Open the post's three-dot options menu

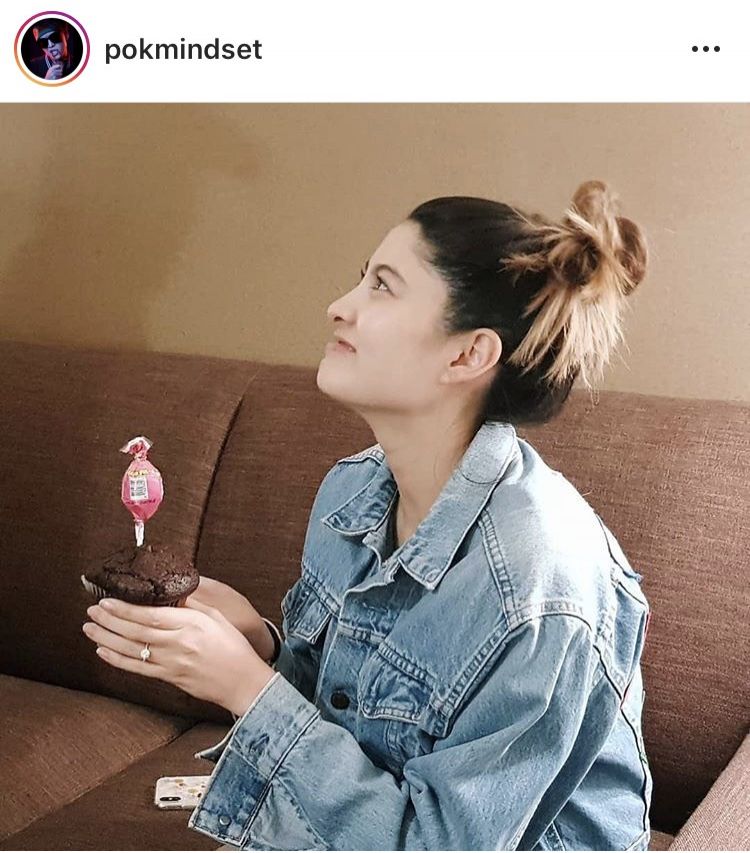[705, 49]
